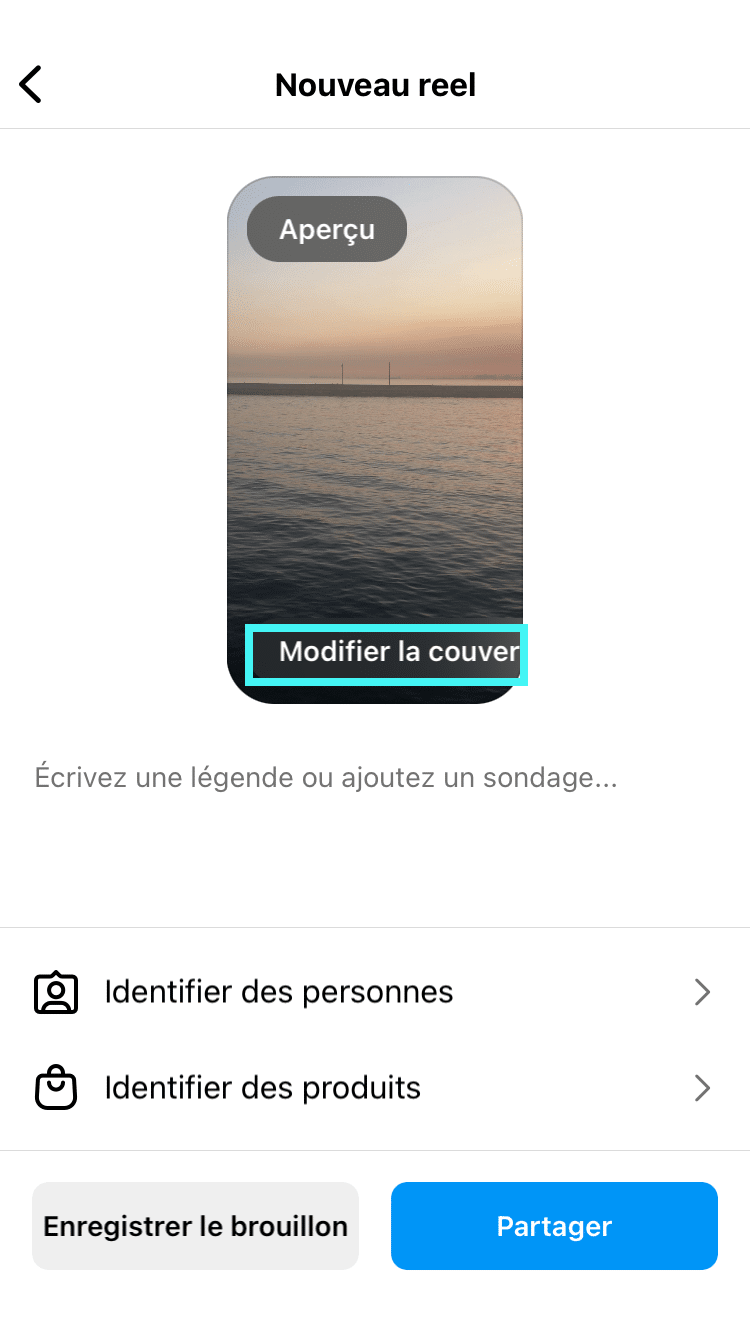The height and width of the screenshot is (1334, 750).
Task: Share the reel with Partager
Action: (x=554, y=1226)
